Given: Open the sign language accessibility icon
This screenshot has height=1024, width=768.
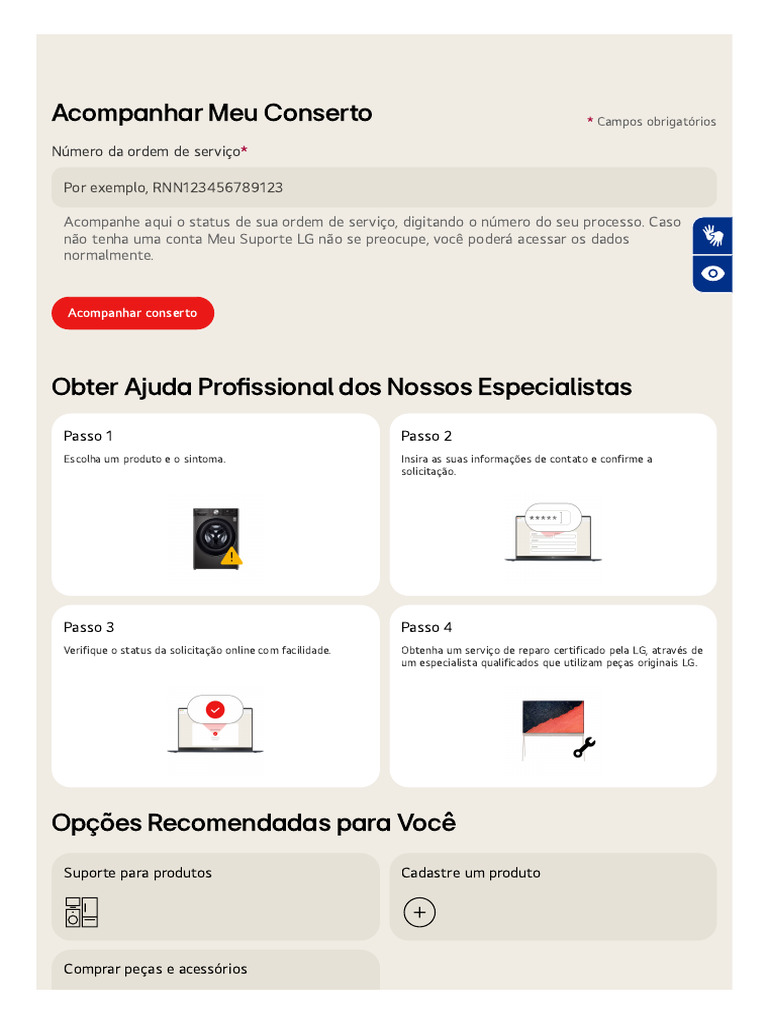Looking at the screenshot, I should click(x=712, y=236).
